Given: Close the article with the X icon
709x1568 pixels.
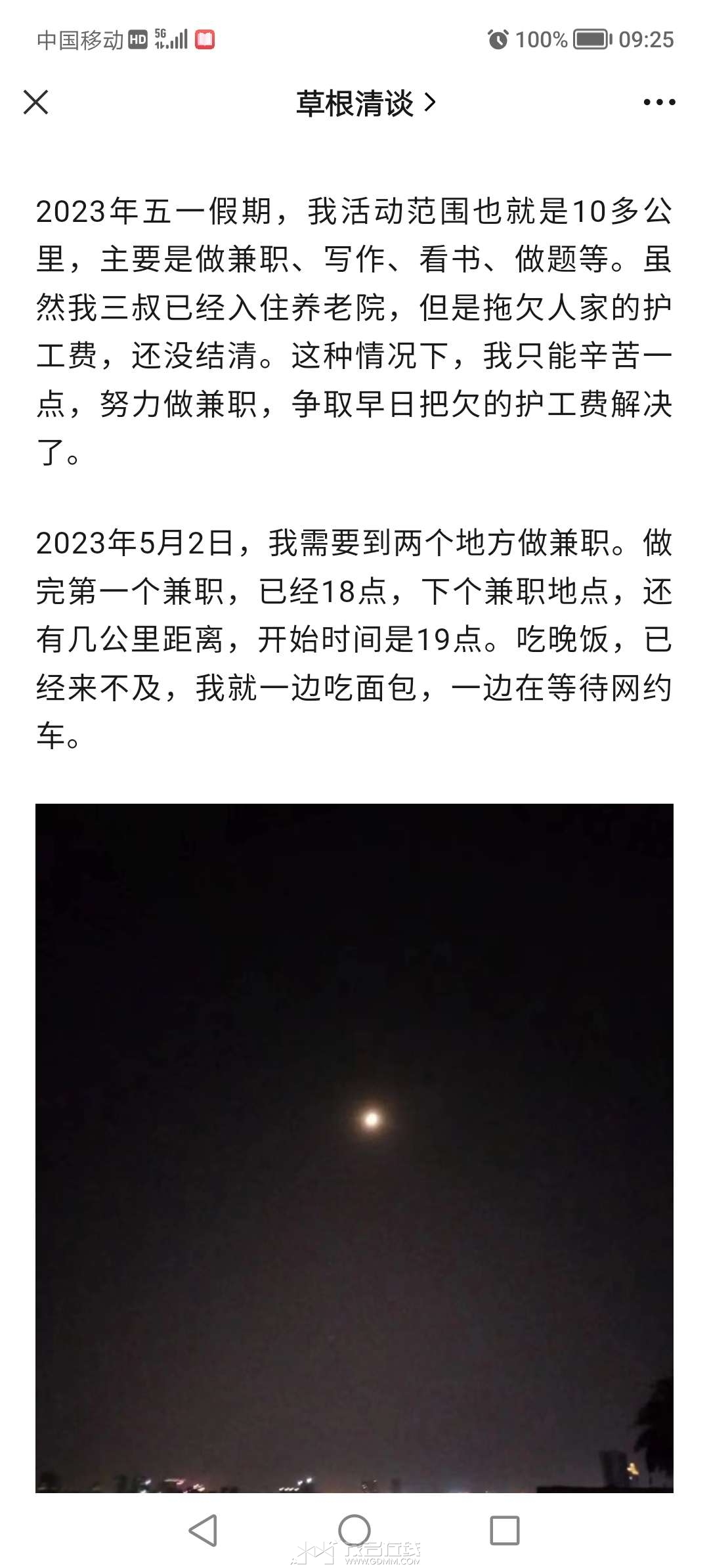Looking at the screenshot, I should (x=35, y=102).
